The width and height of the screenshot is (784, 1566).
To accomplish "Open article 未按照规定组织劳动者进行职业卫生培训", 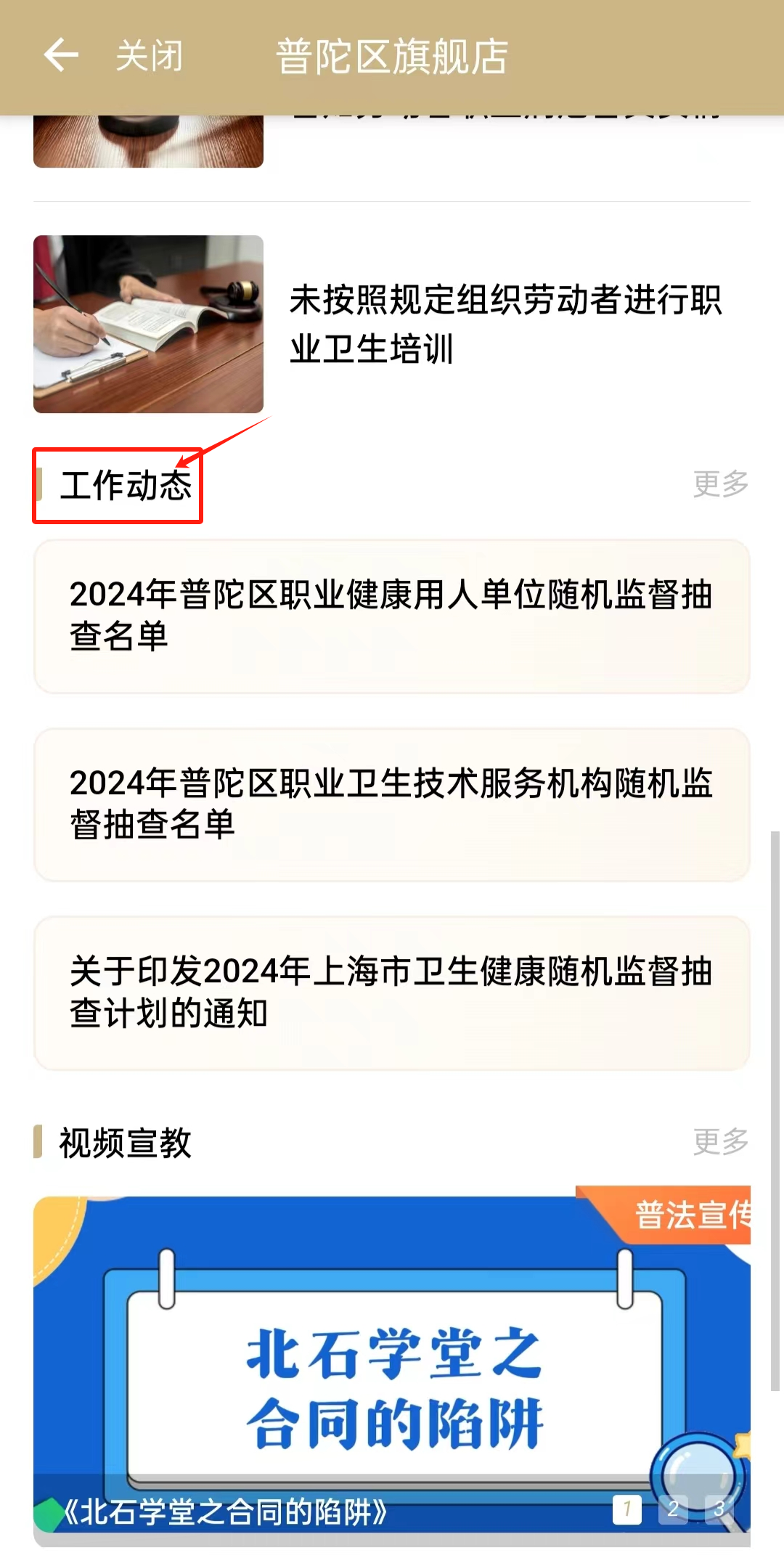I will click(505, 325).
